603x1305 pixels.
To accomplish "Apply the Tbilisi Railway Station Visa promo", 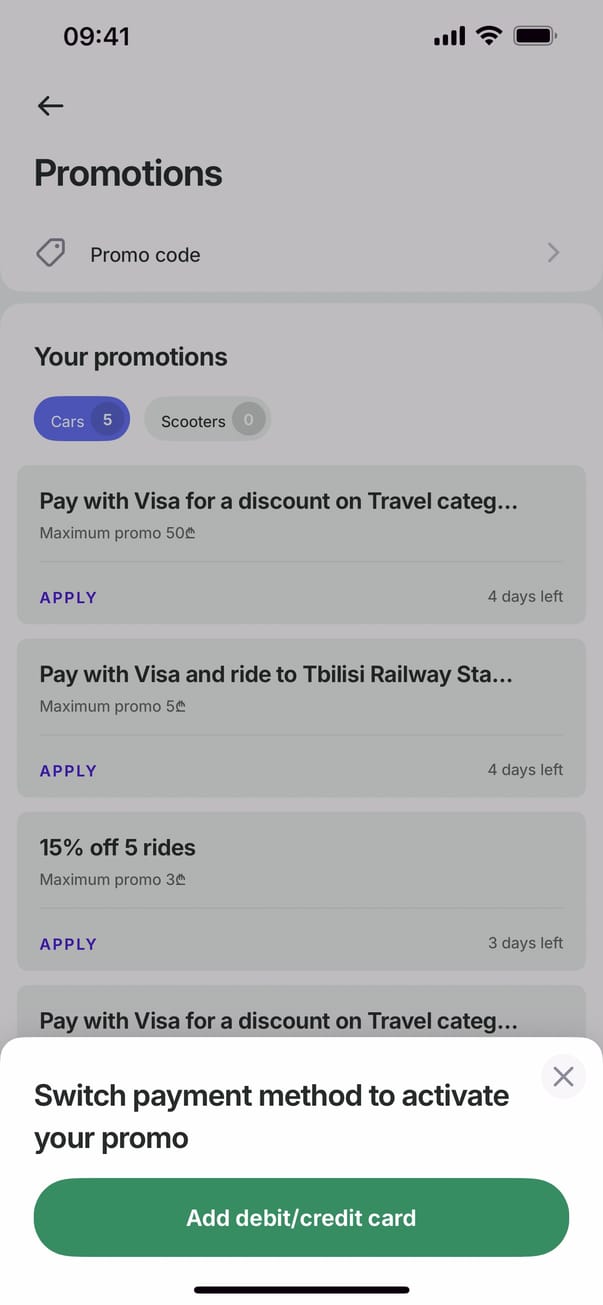I will pyautogui.click(x=68, y=771).
